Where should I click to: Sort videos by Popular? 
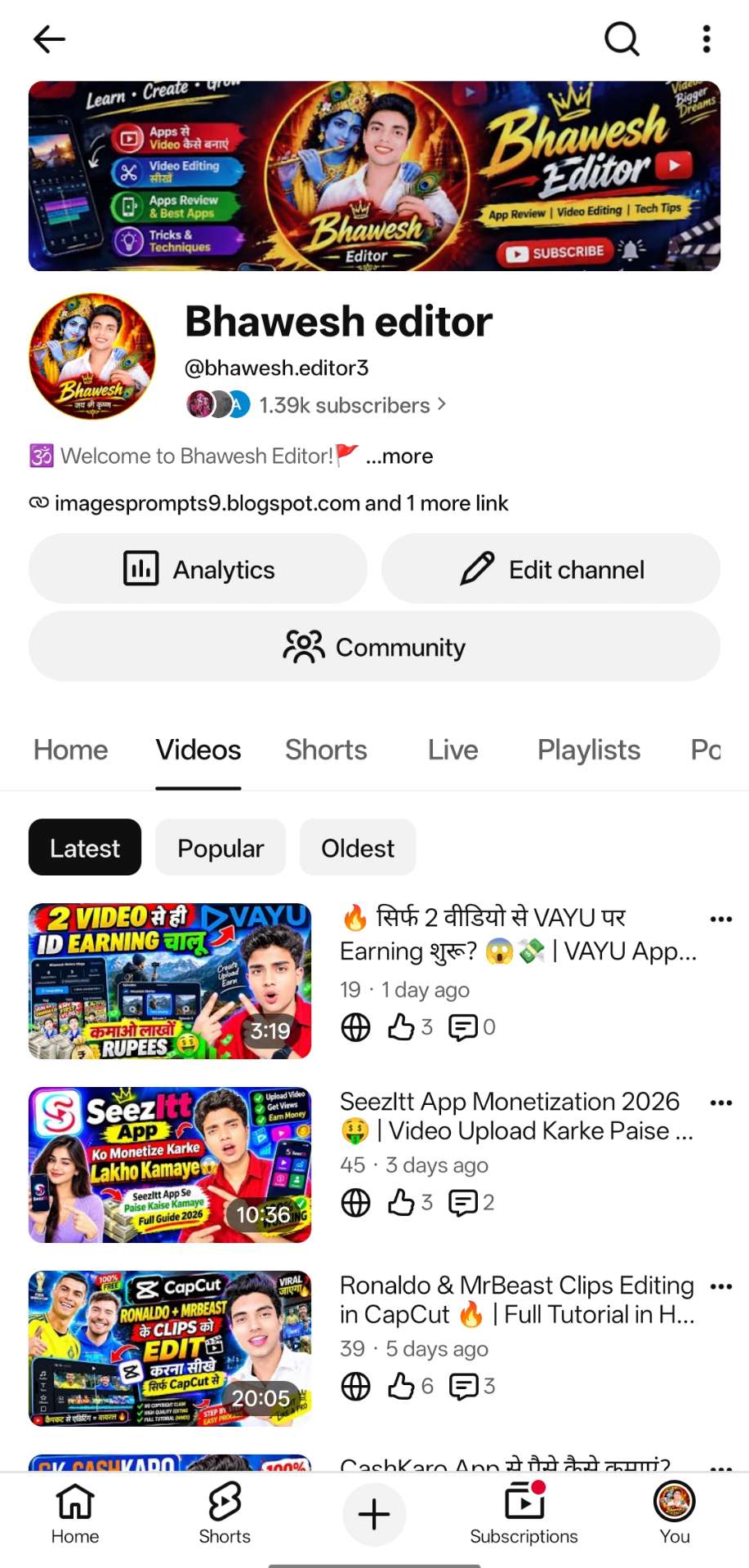click(x=221, y=848)
